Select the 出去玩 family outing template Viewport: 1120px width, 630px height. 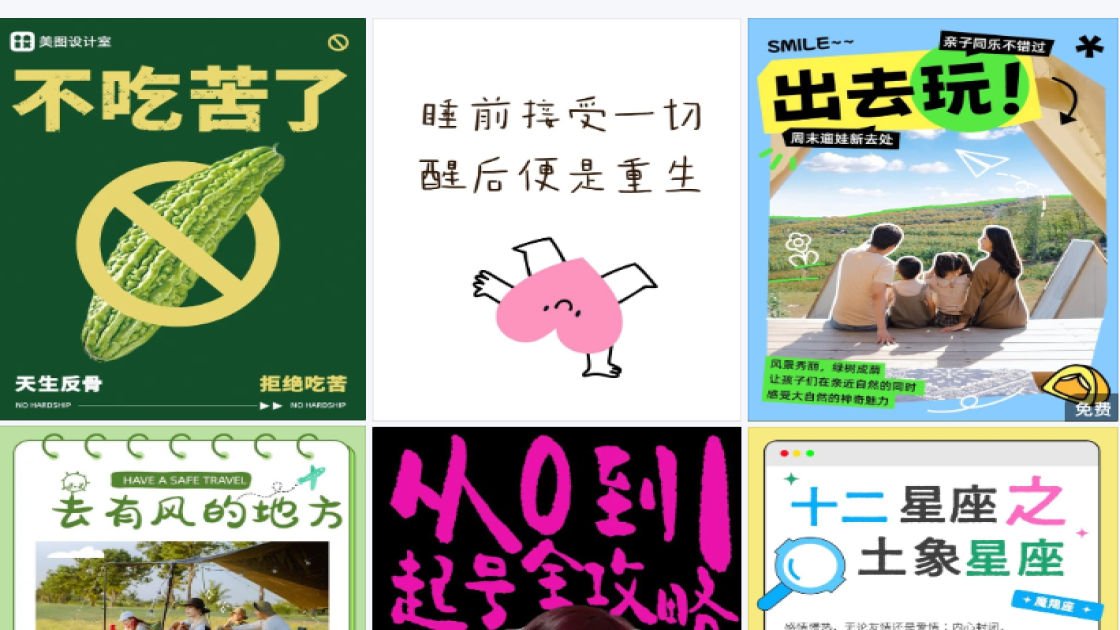(932, 220)
